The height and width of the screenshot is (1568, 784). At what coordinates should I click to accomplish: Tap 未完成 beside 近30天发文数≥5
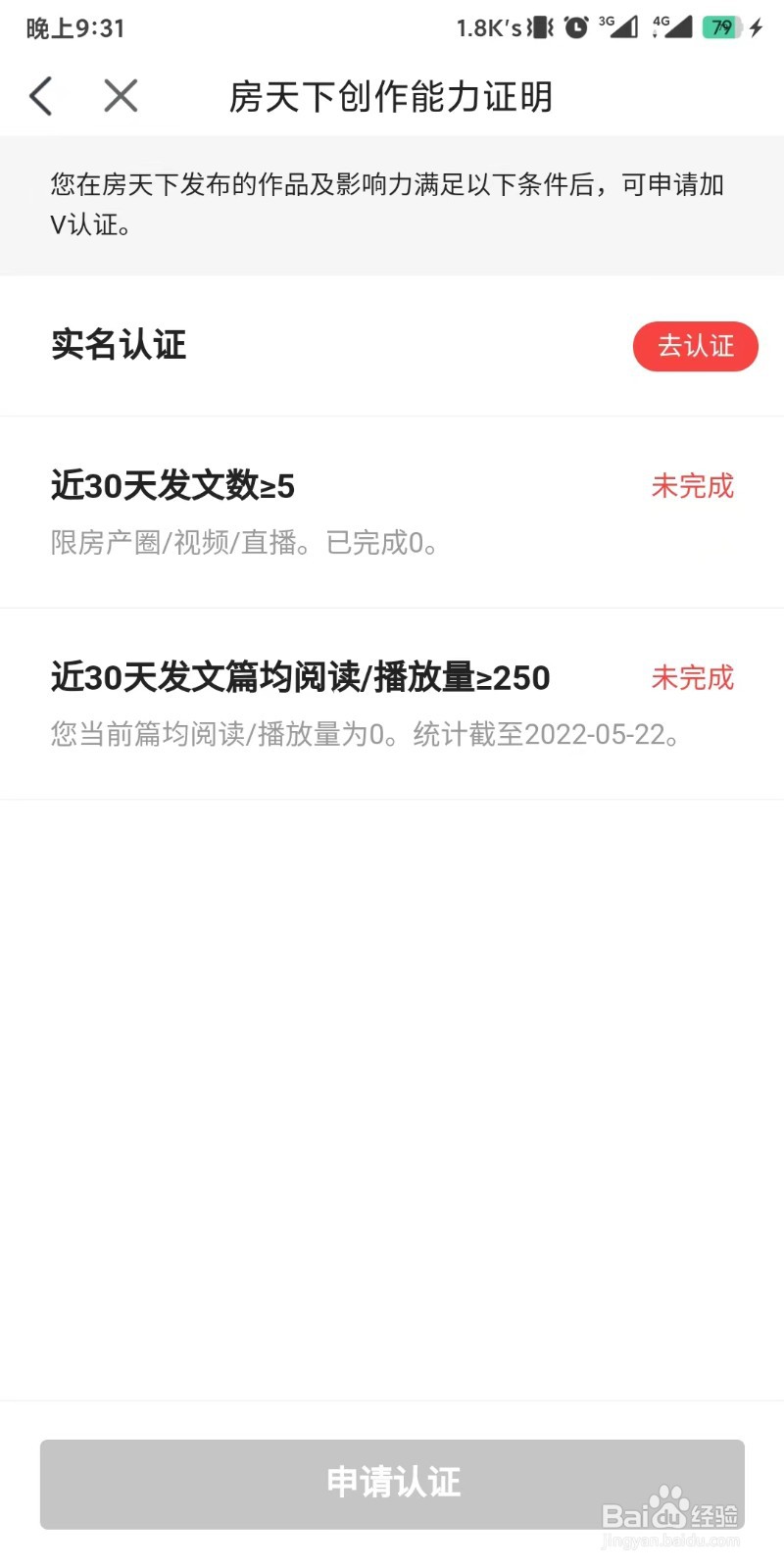pyautogui.click(x=692, y=486)
